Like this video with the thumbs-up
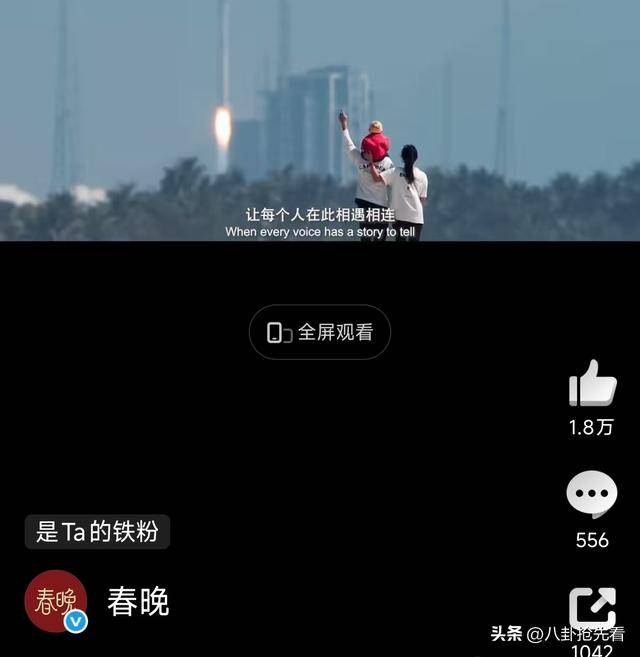 click(x=592, y=384)
